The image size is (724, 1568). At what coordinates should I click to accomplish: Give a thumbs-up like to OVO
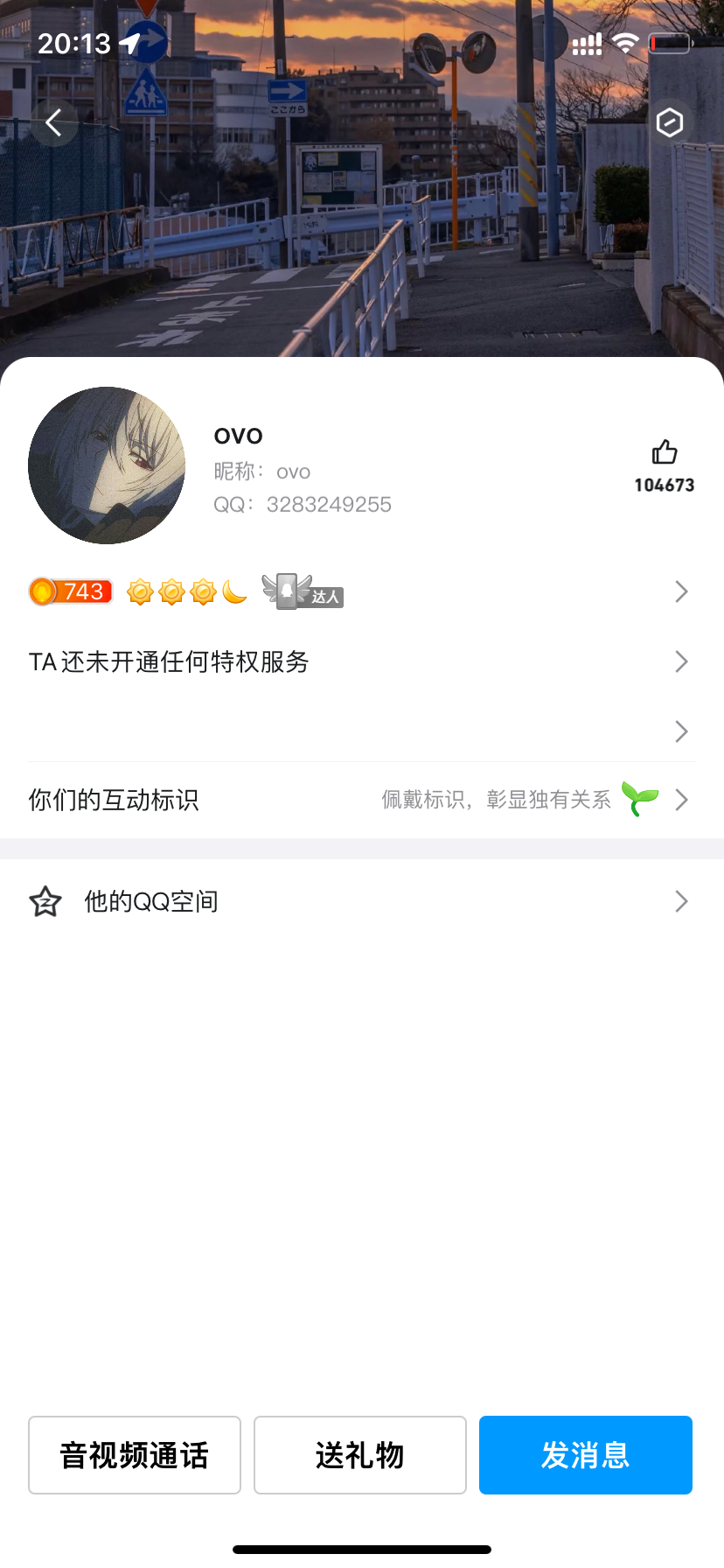665,453
